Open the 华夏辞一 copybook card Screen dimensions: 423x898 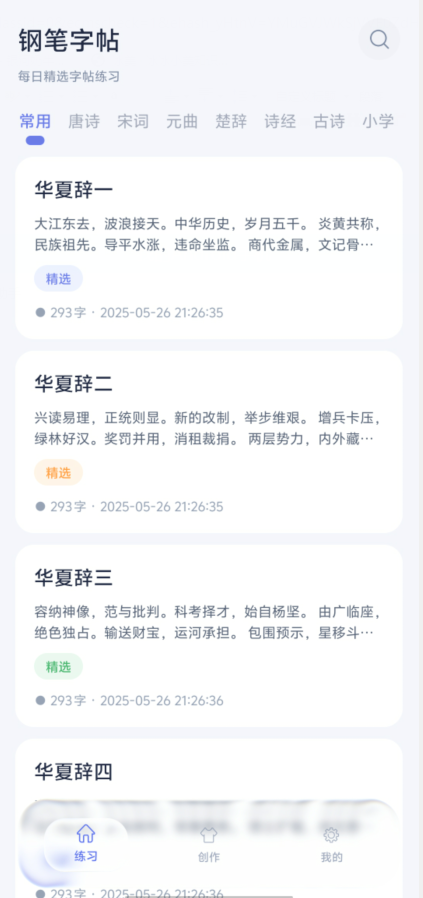click(209, 248)
